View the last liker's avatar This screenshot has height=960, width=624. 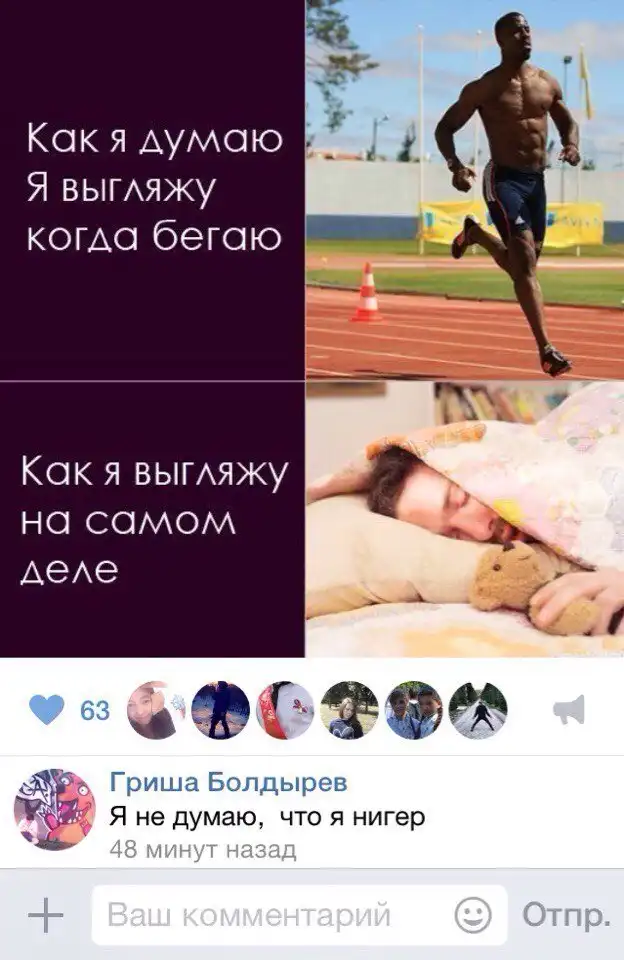(478, 711)
